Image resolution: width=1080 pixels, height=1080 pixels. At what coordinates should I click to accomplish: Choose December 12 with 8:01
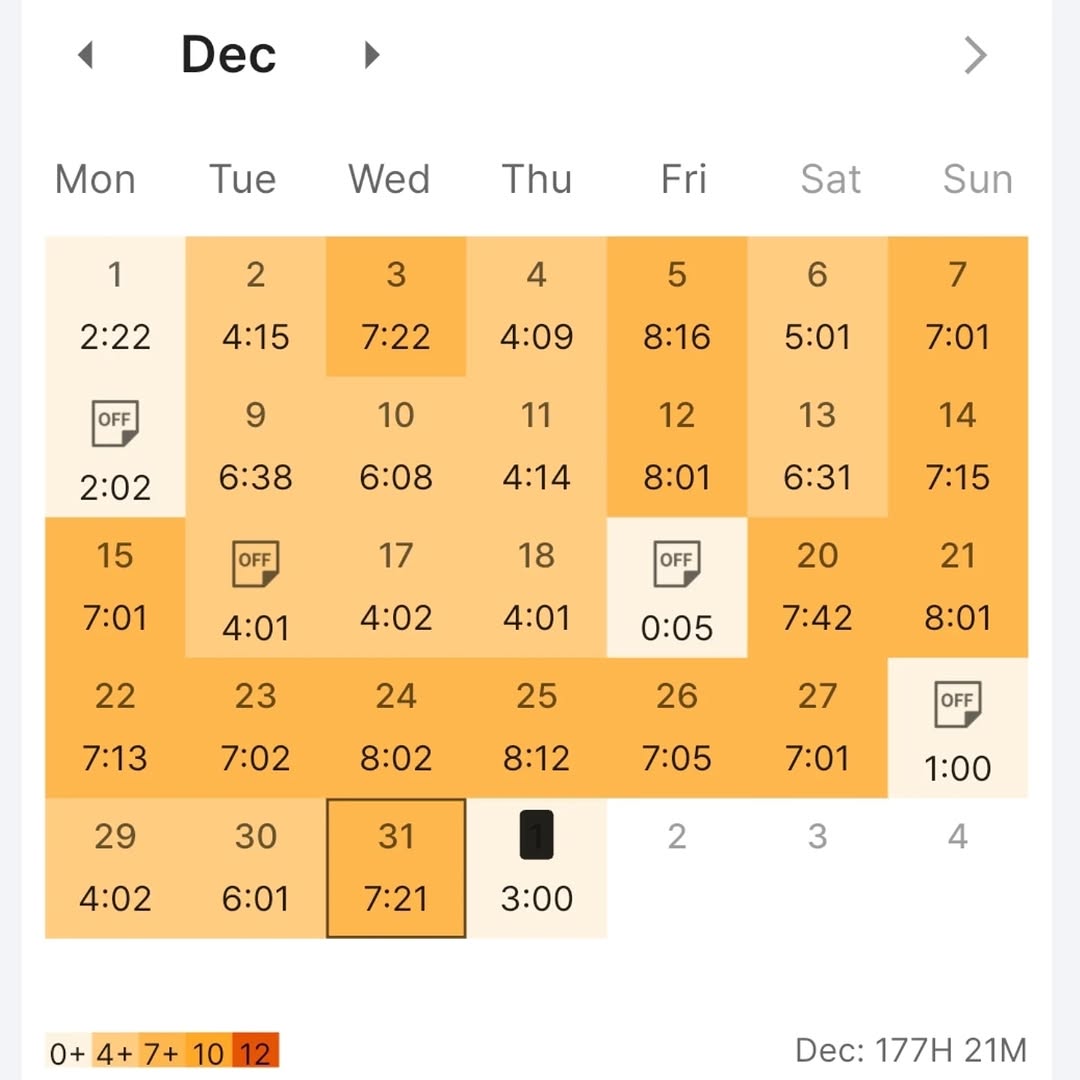click(677, 447)
